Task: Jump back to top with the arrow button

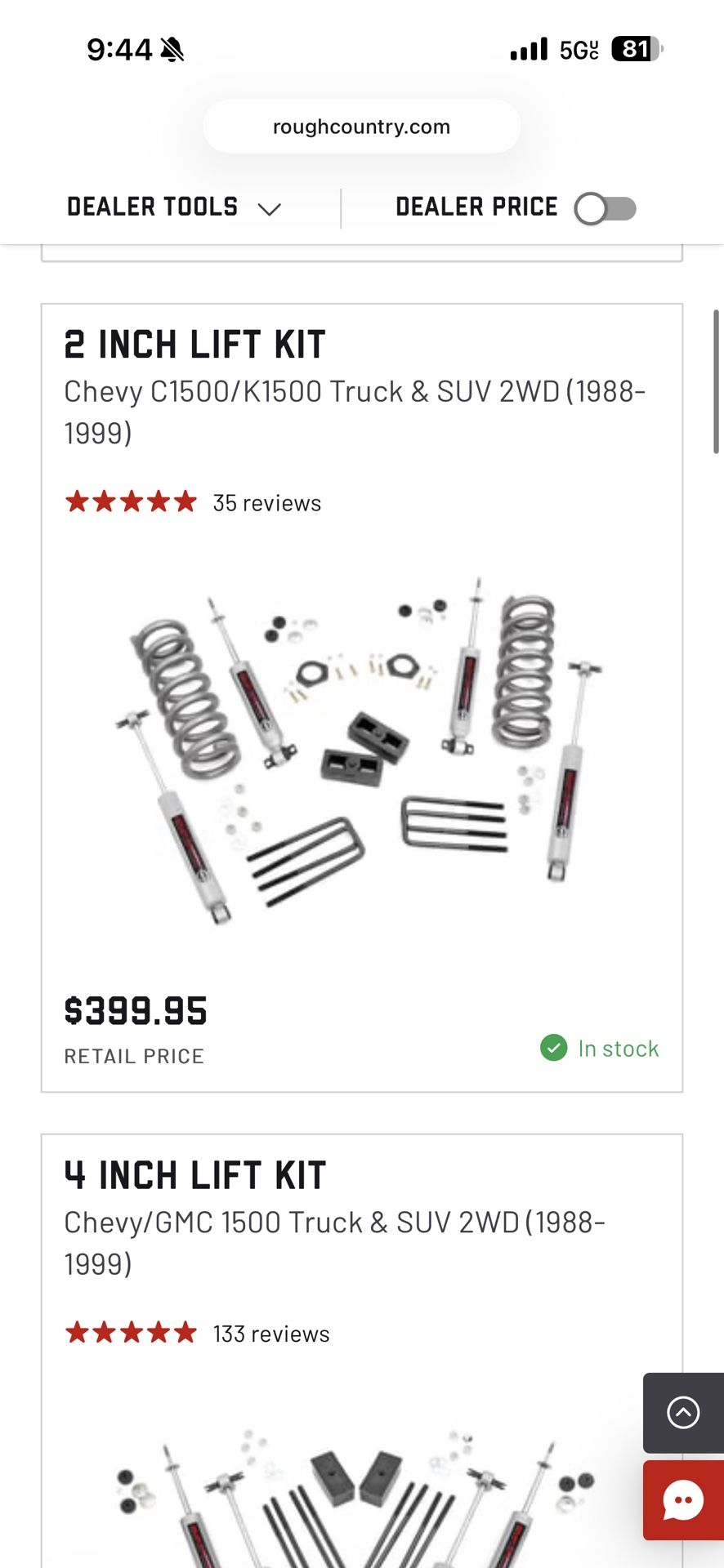Action: click(683, 1412)
